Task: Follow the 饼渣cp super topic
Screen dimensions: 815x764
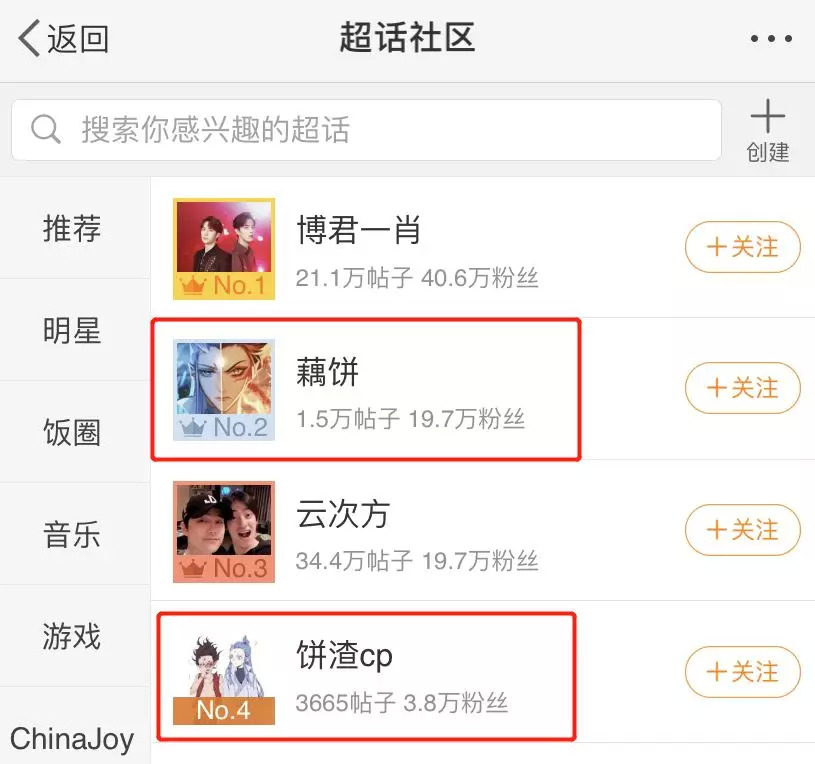Action: click(x=742, y=671)
